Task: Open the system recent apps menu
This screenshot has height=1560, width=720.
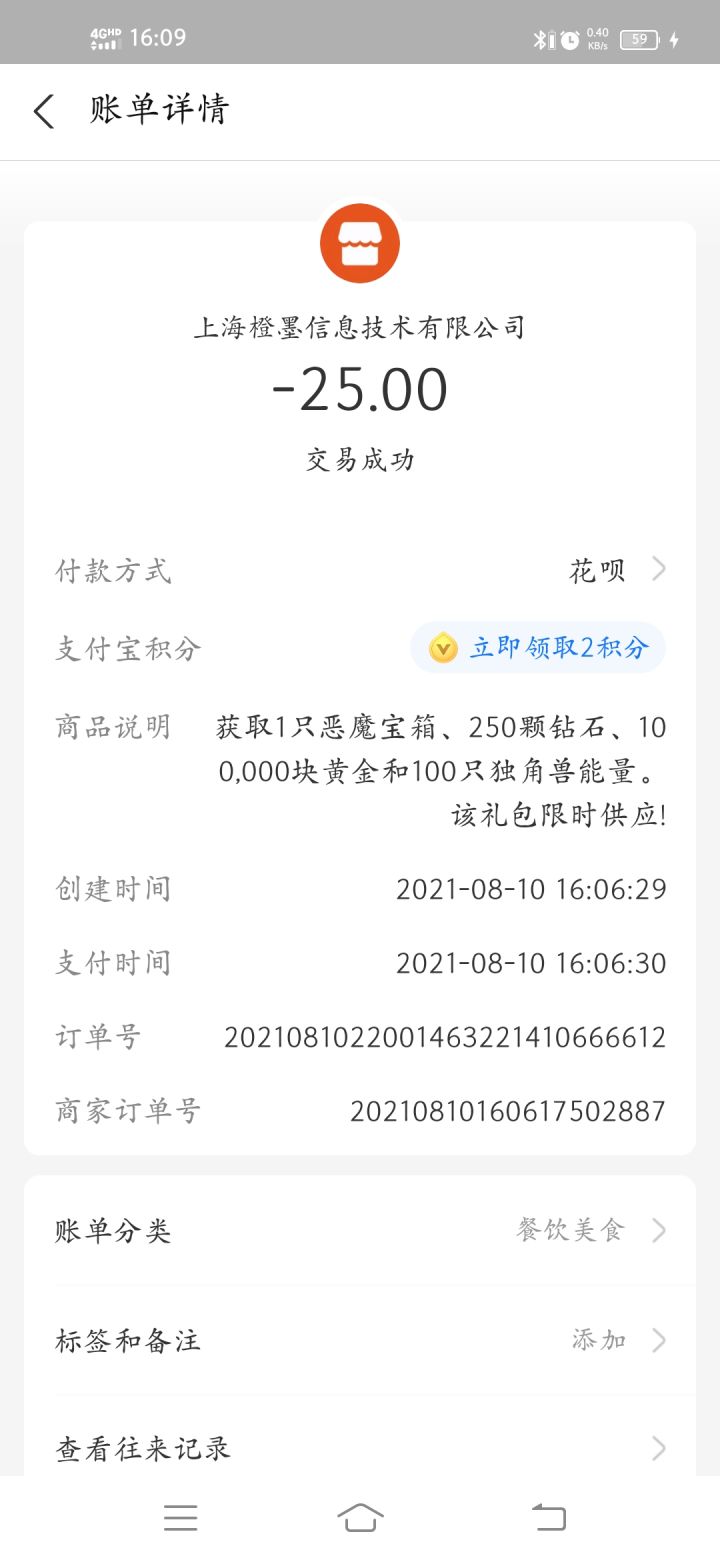Action: pos(181,1518)
